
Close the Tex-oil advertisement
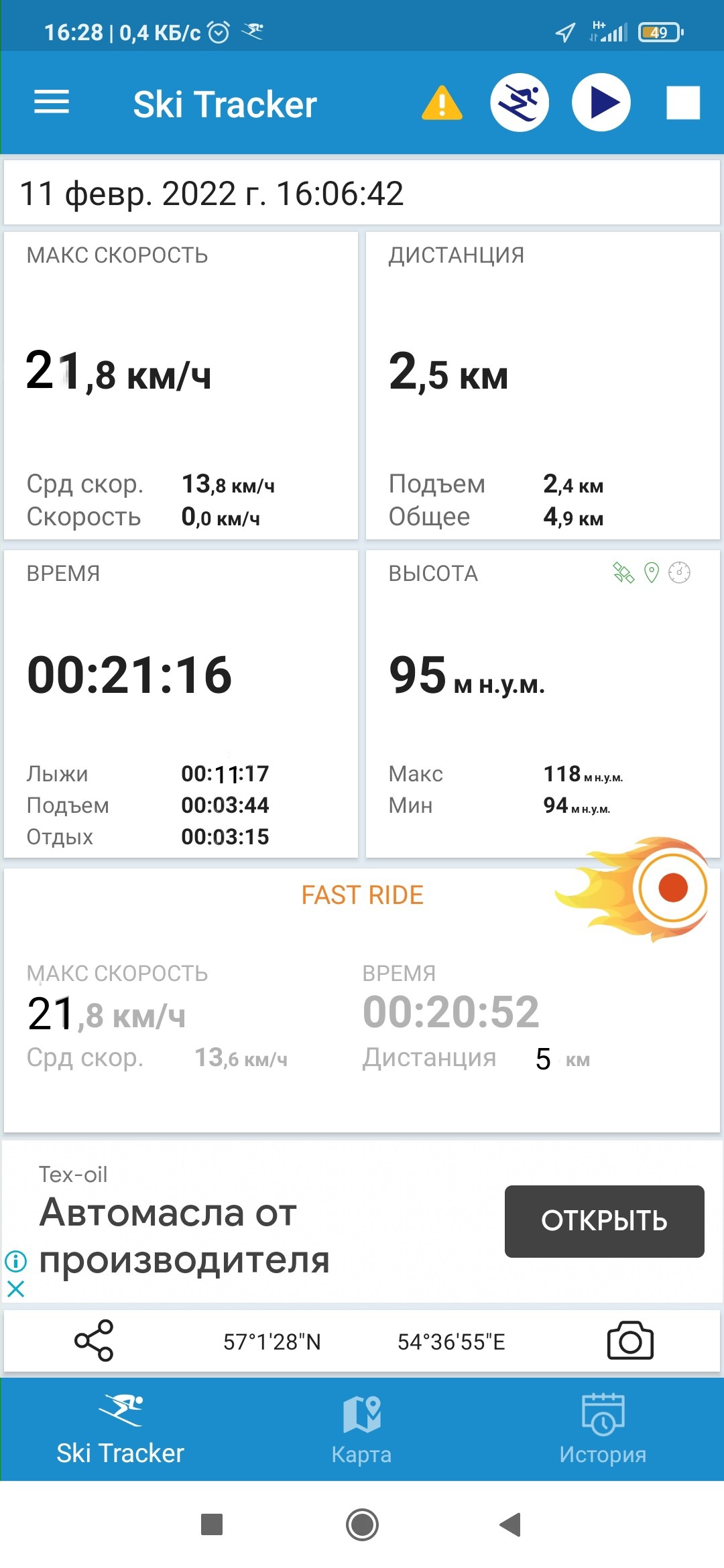(x=16, y=1289)
